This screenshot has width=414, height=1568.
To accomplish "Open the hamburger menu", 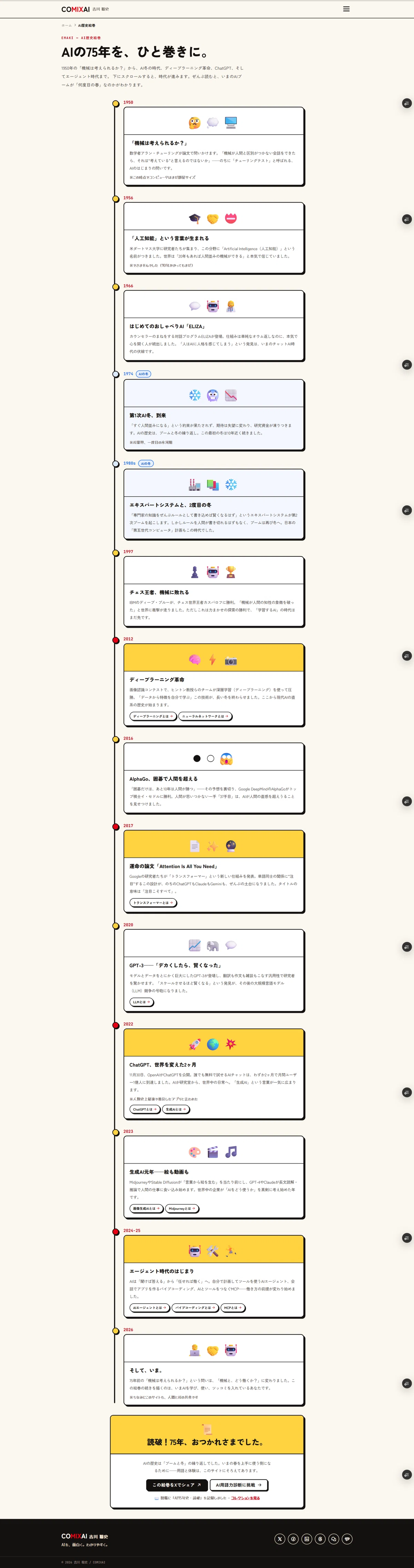I will 346,9.
